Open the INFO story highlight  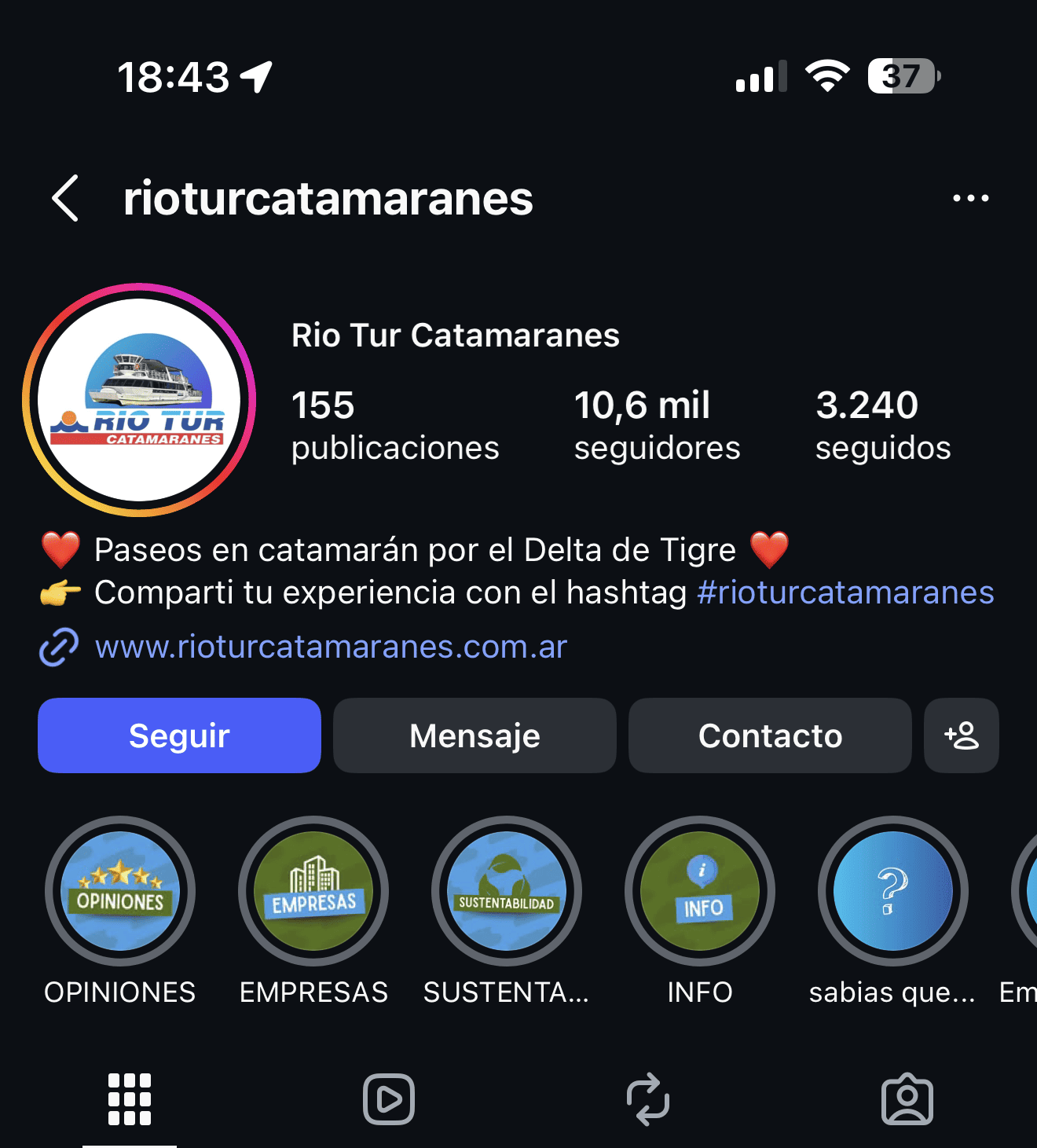700,890
